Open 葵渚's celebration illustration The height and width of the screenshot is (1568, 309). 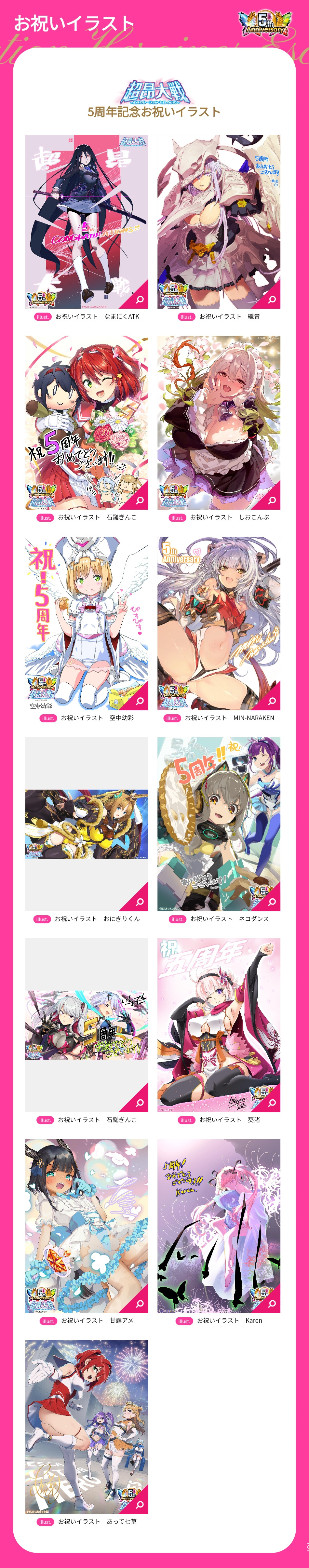pyautogui.click(x=218, y=1025)
